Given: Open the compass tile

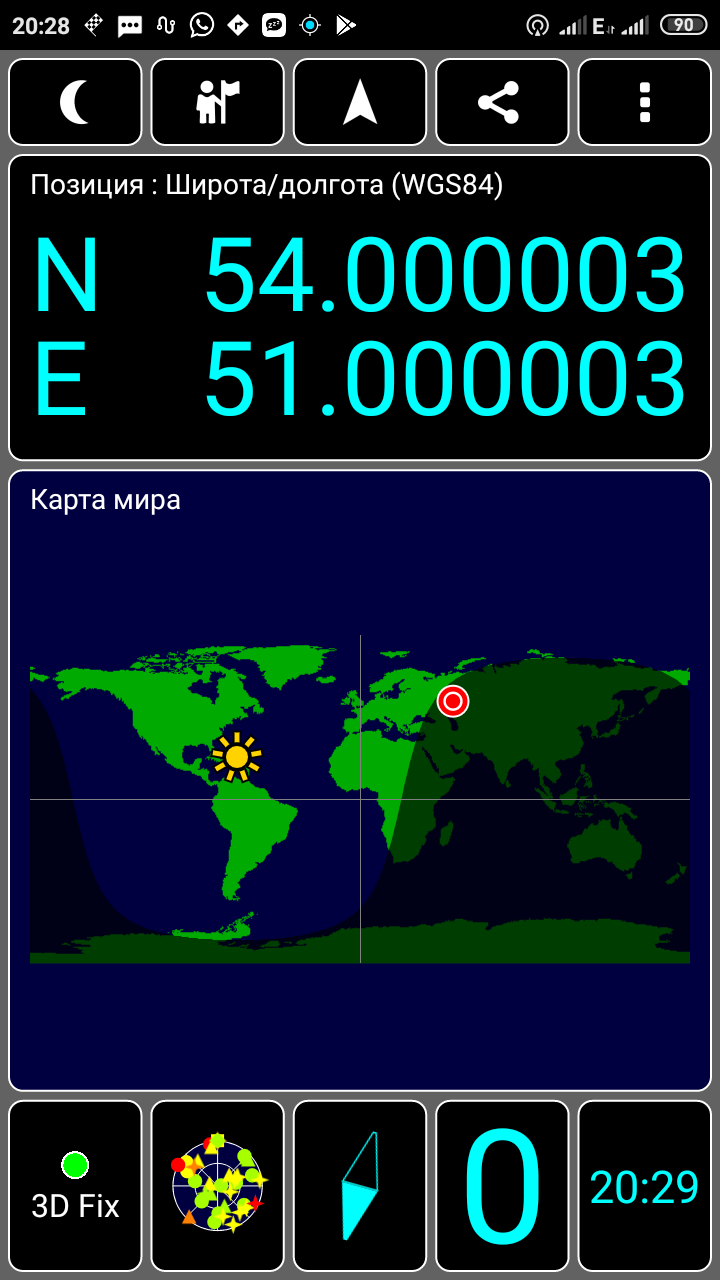Looking at the screenshot, I should point(360,1186).
